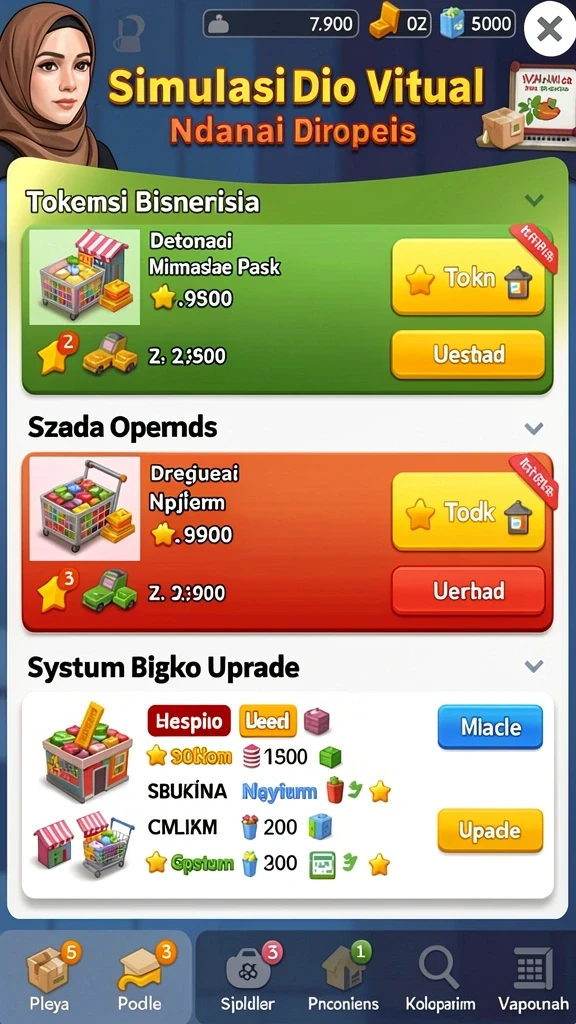Select the Hespiio red chip
The image size is (576, 1024).
click(189, 721)
